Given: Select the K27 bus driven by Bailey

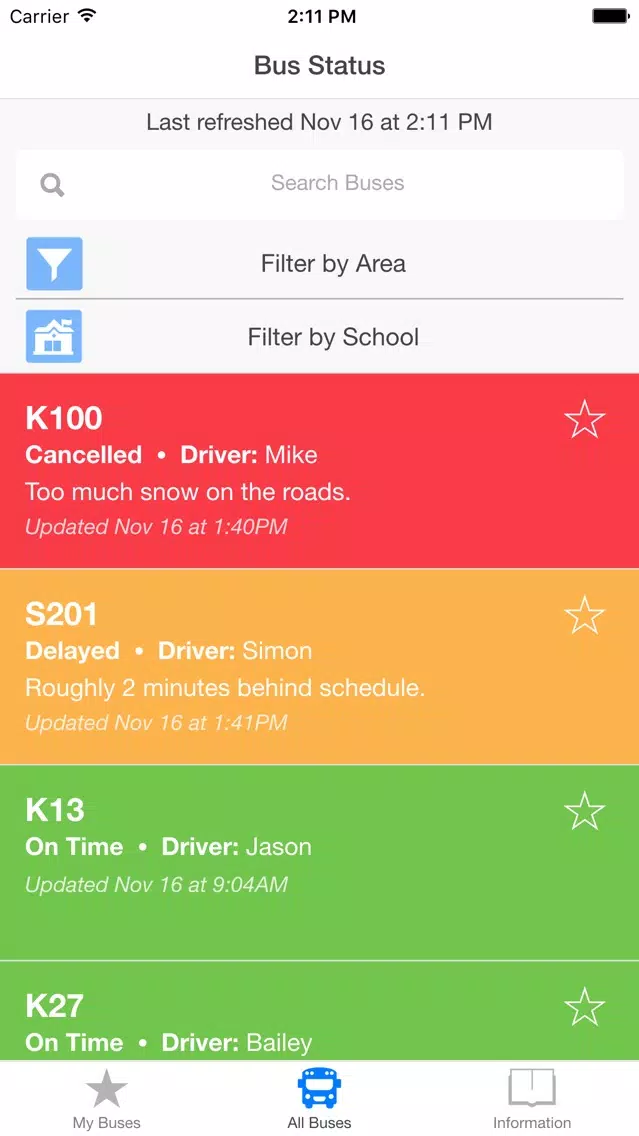Looking at the screenshot, I should (x=320, y=1011).
